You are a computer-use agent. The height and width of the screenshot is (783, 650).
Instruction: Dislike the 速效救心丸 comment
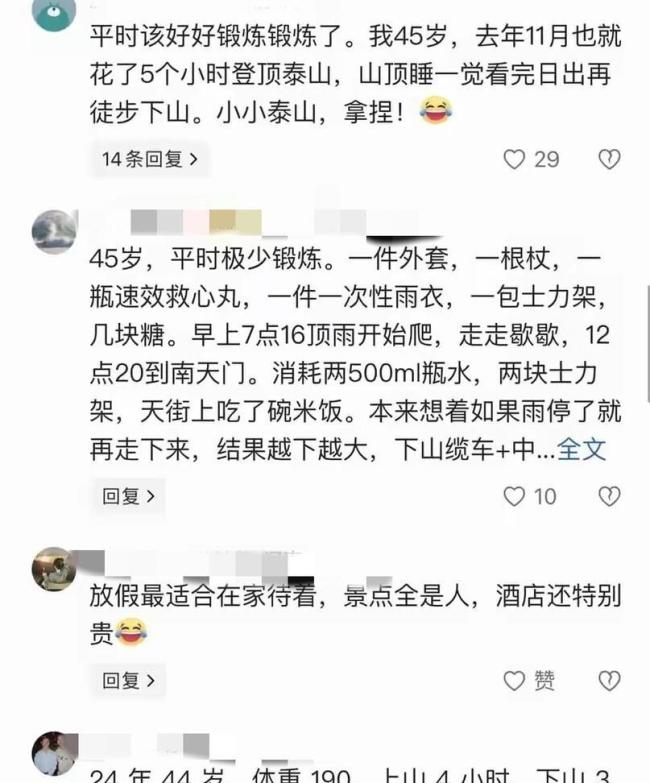point(608,496)
